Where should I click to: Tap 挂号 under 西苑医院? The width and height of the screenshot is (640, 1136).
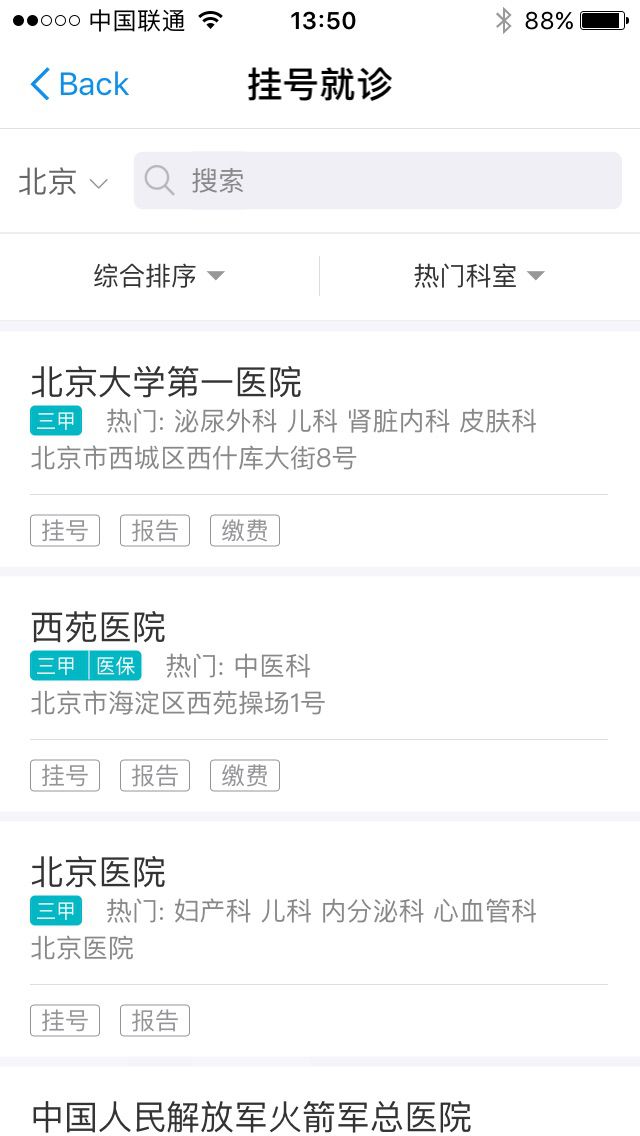pos(65,776)
